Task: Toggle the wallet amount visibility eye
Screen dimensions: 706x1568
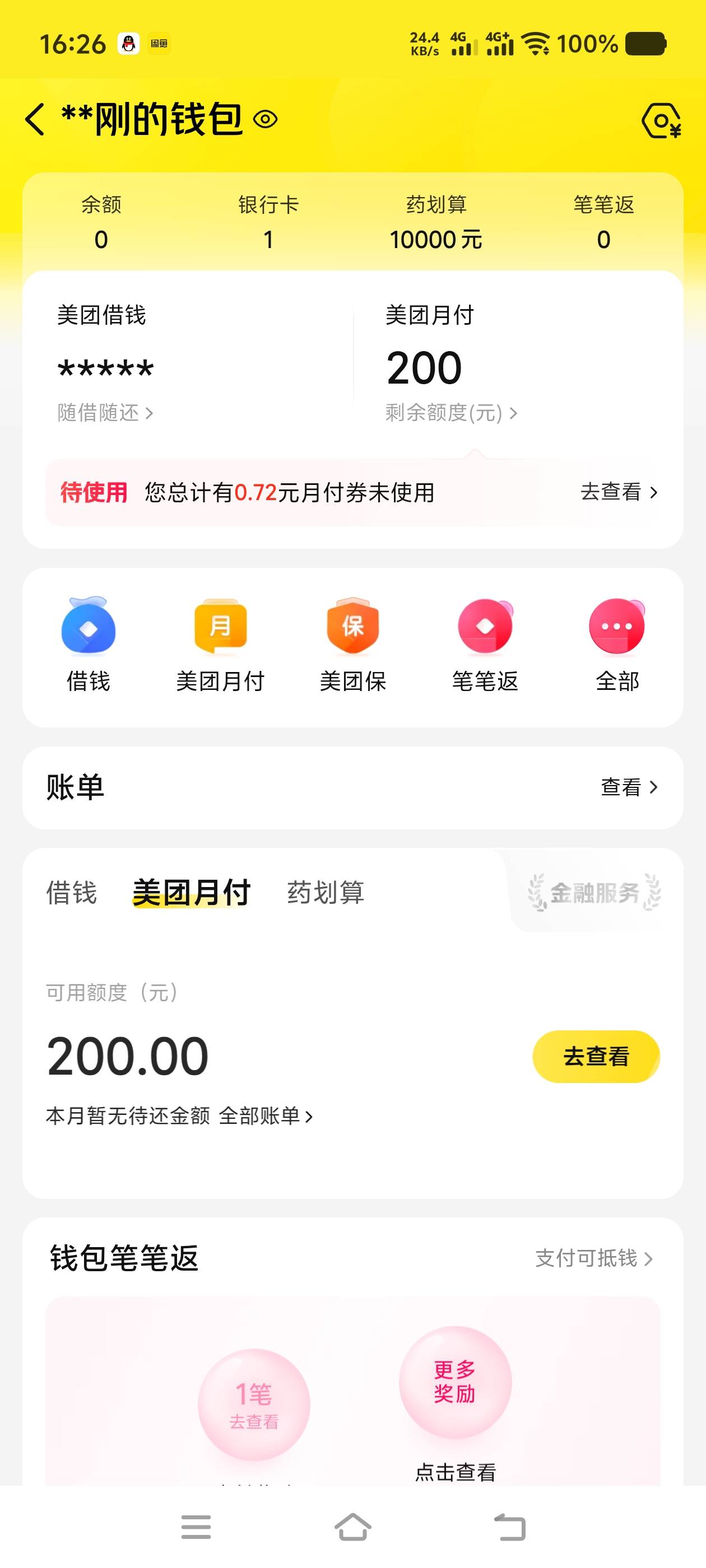Action: pyautogui.click(x=265, y=119)
